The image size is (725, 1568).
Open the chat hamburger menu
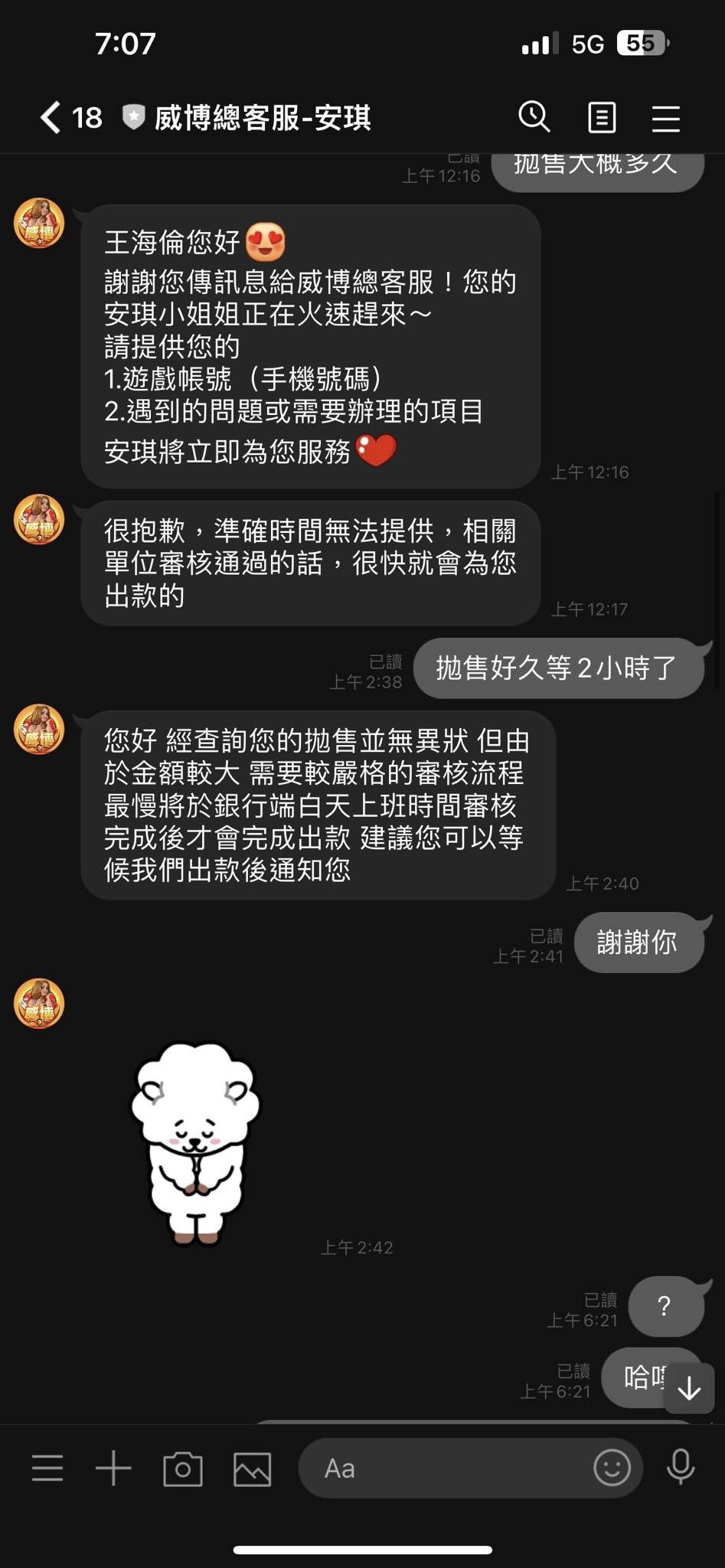coord(666,118)
